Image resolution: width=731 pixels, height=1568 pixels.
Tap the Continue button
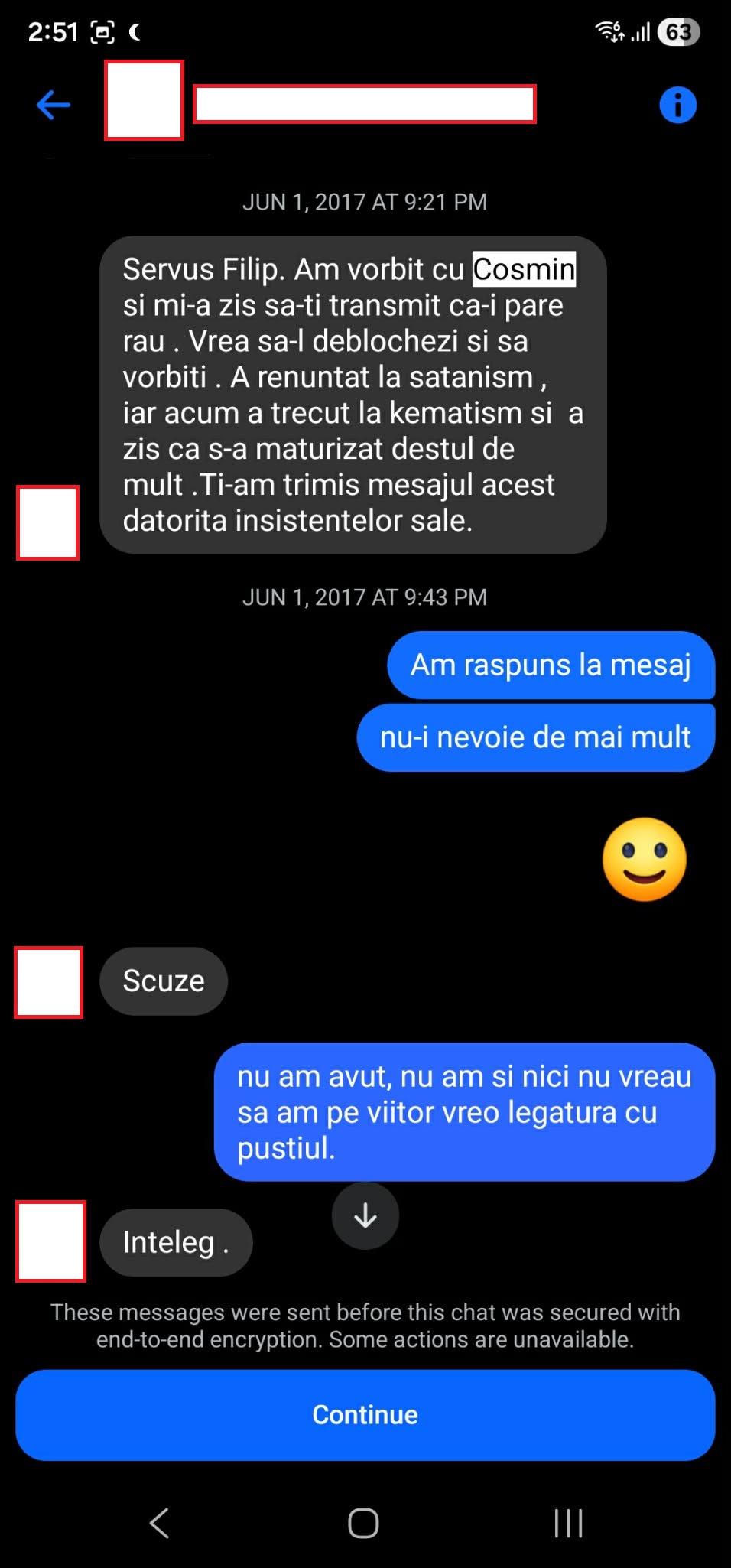tap(365, 1415)
